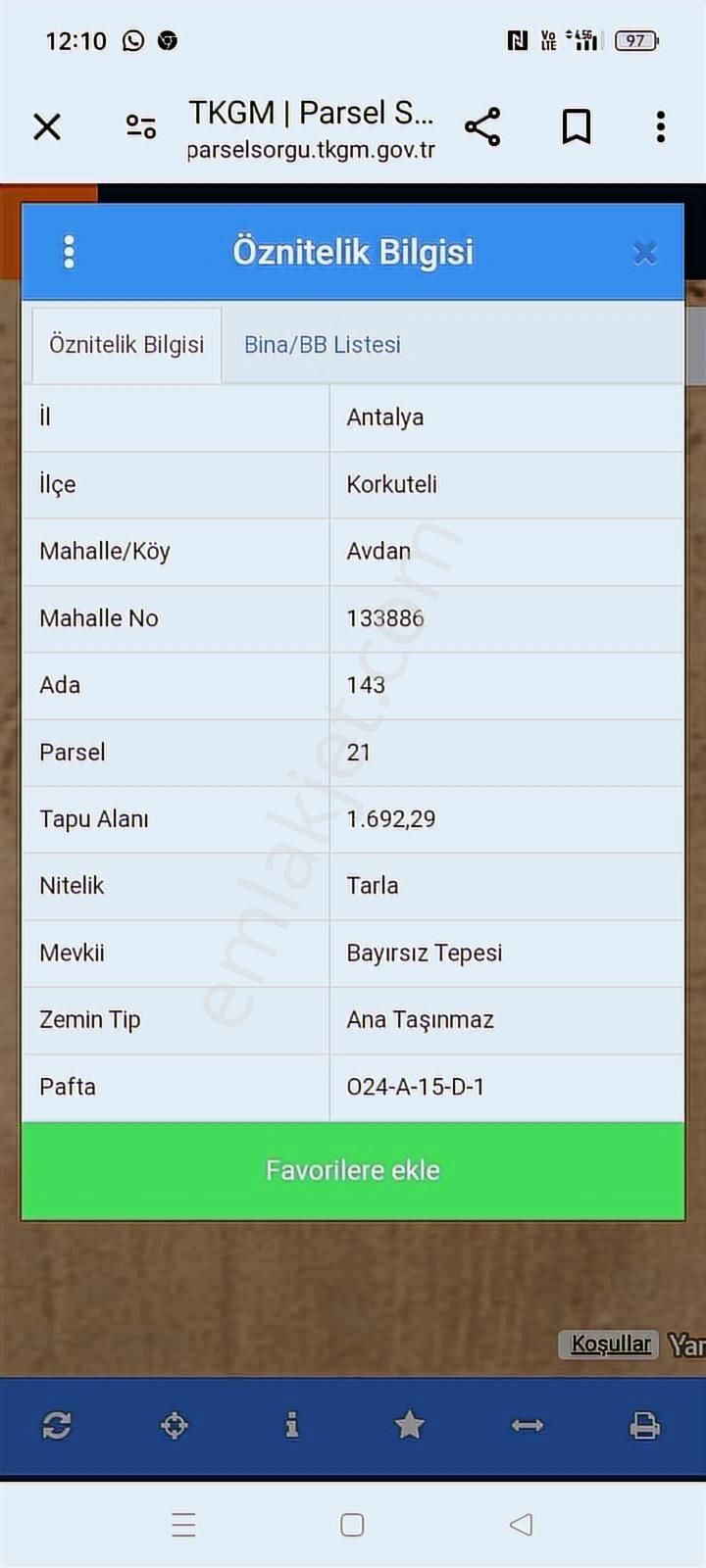Open recent apps from navigation bar
Image resolution: width=706 pixels, height=1568 pixels.
pos(183,1524)
